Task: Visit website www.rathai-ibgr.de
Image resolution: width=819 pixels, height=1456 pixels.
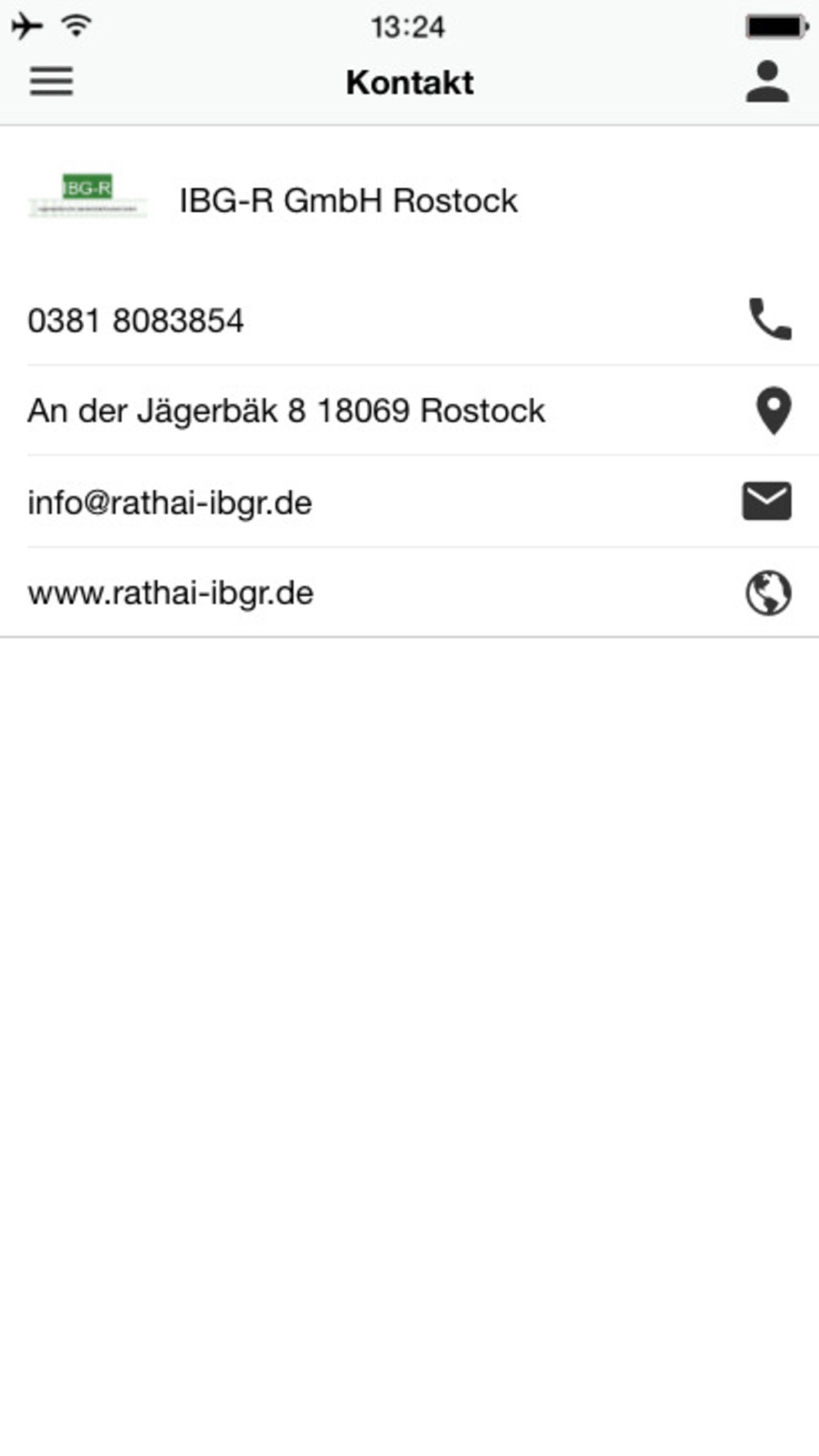Action: (x=768, y=593)
